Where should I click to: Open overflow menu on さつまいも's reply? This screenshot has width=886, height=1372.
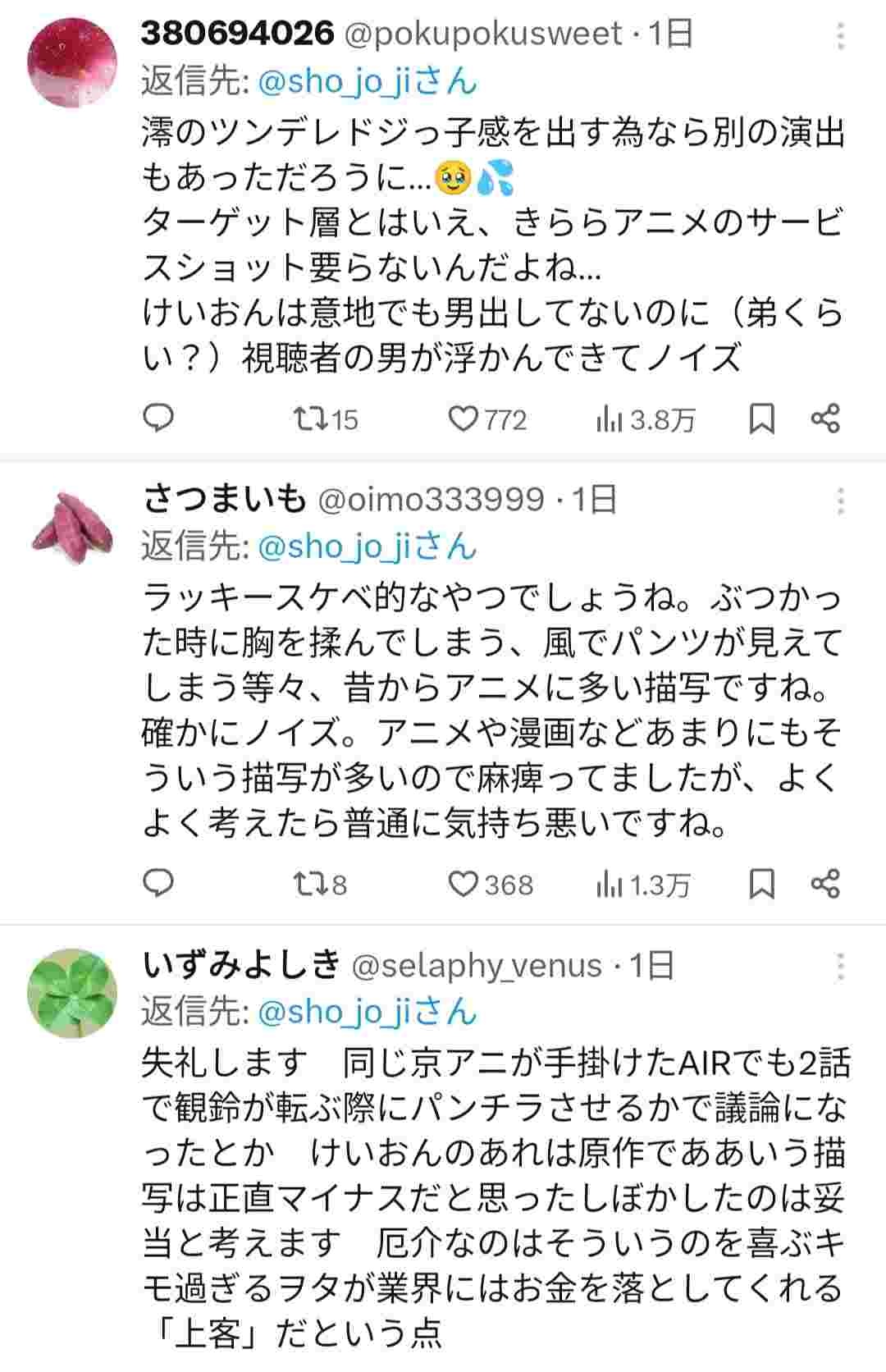pyautogui.click(x=840, y=501)
